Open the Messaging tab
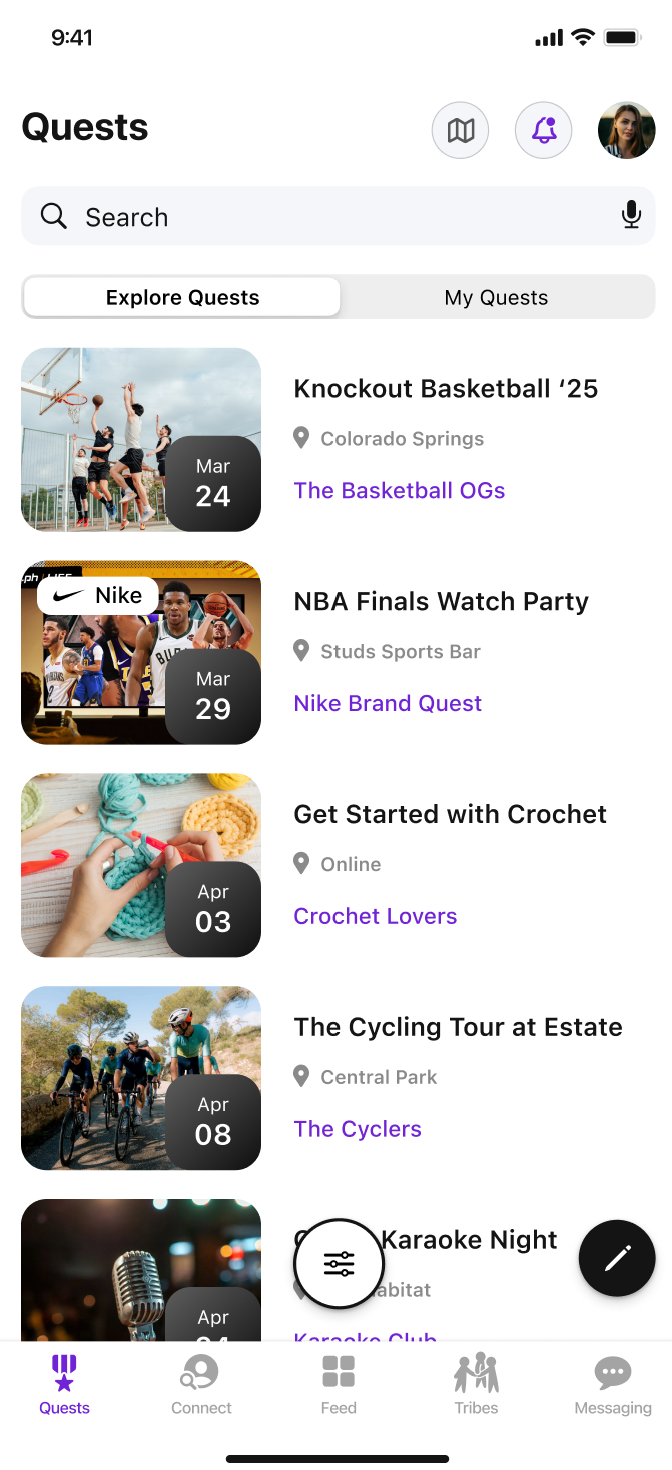Viewport: 672px width, 1470px height. click(x=613, y=1385)
